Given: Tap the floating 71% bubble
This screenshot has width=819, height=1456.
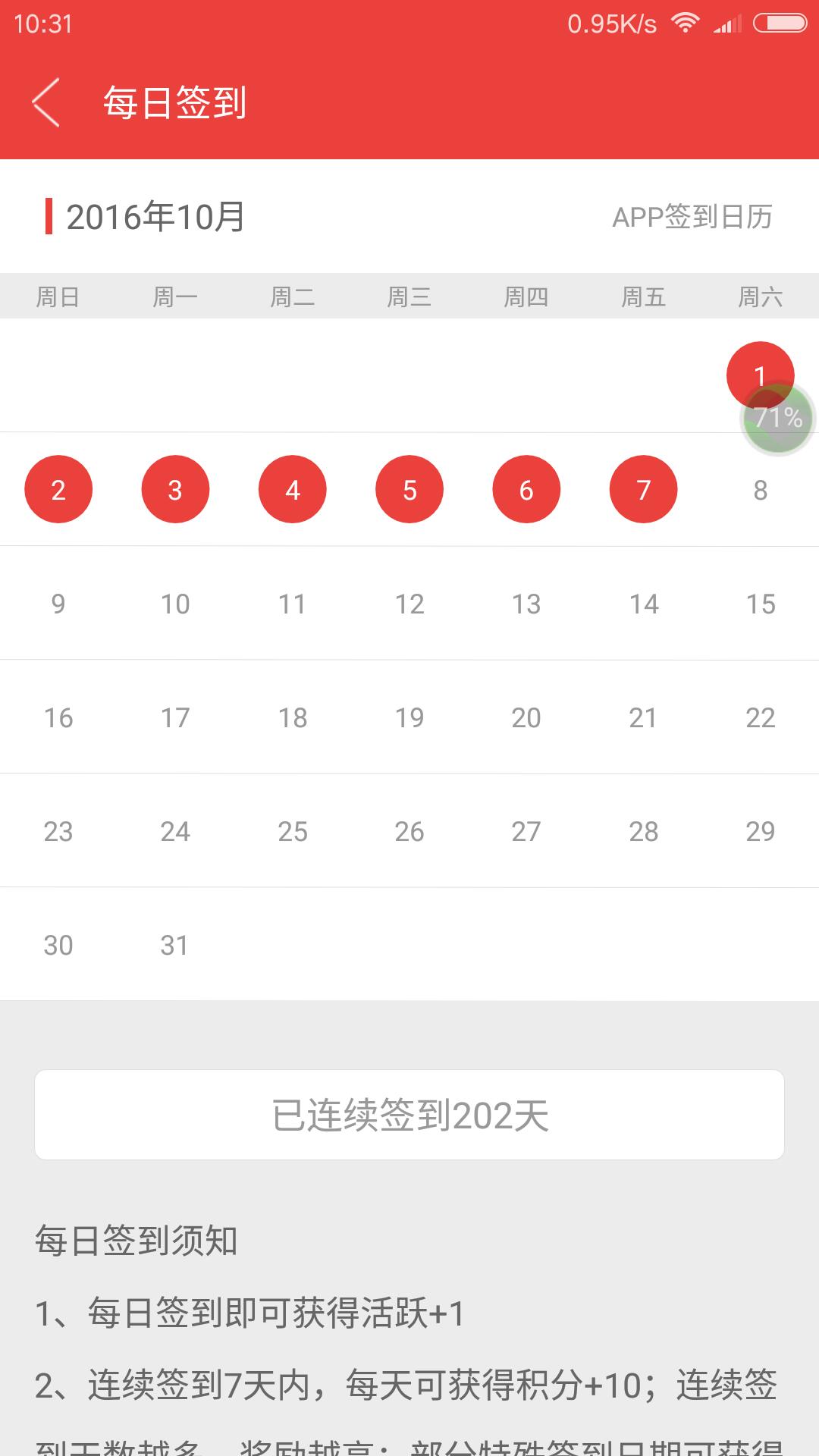Looking at the screenshot, I should (777, 418).
